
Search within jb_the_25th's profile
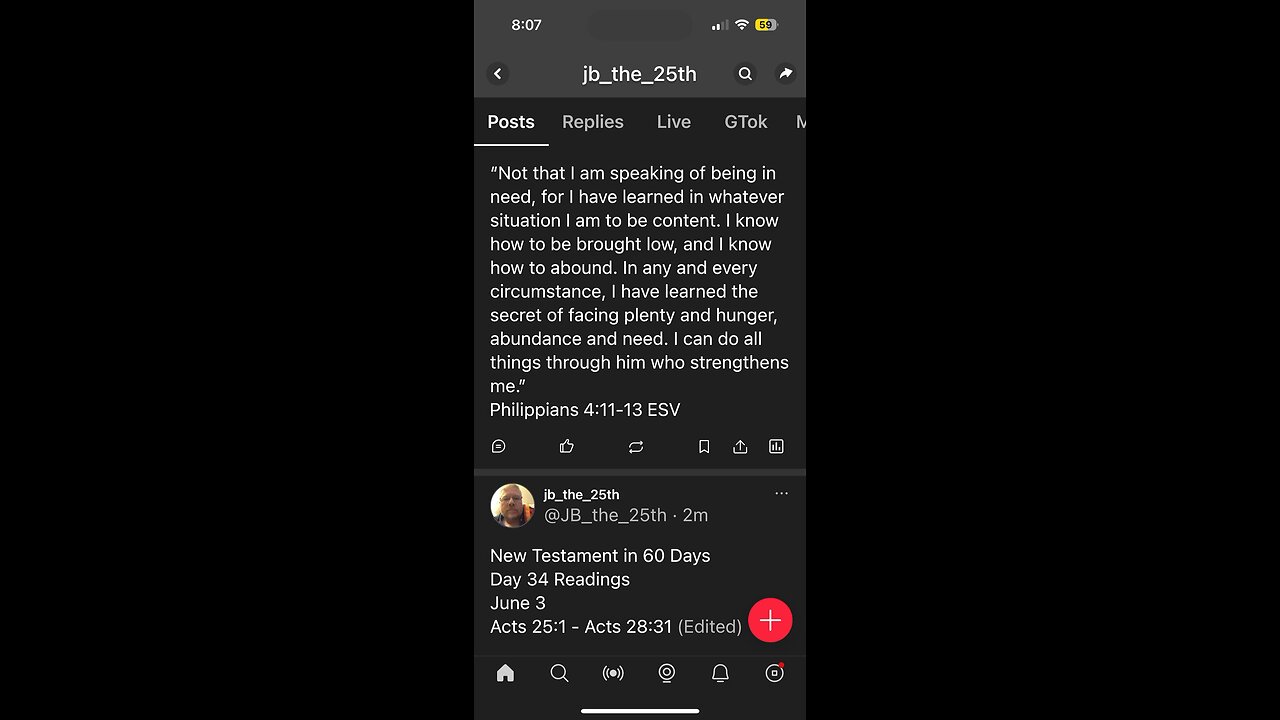pos(745,74)
